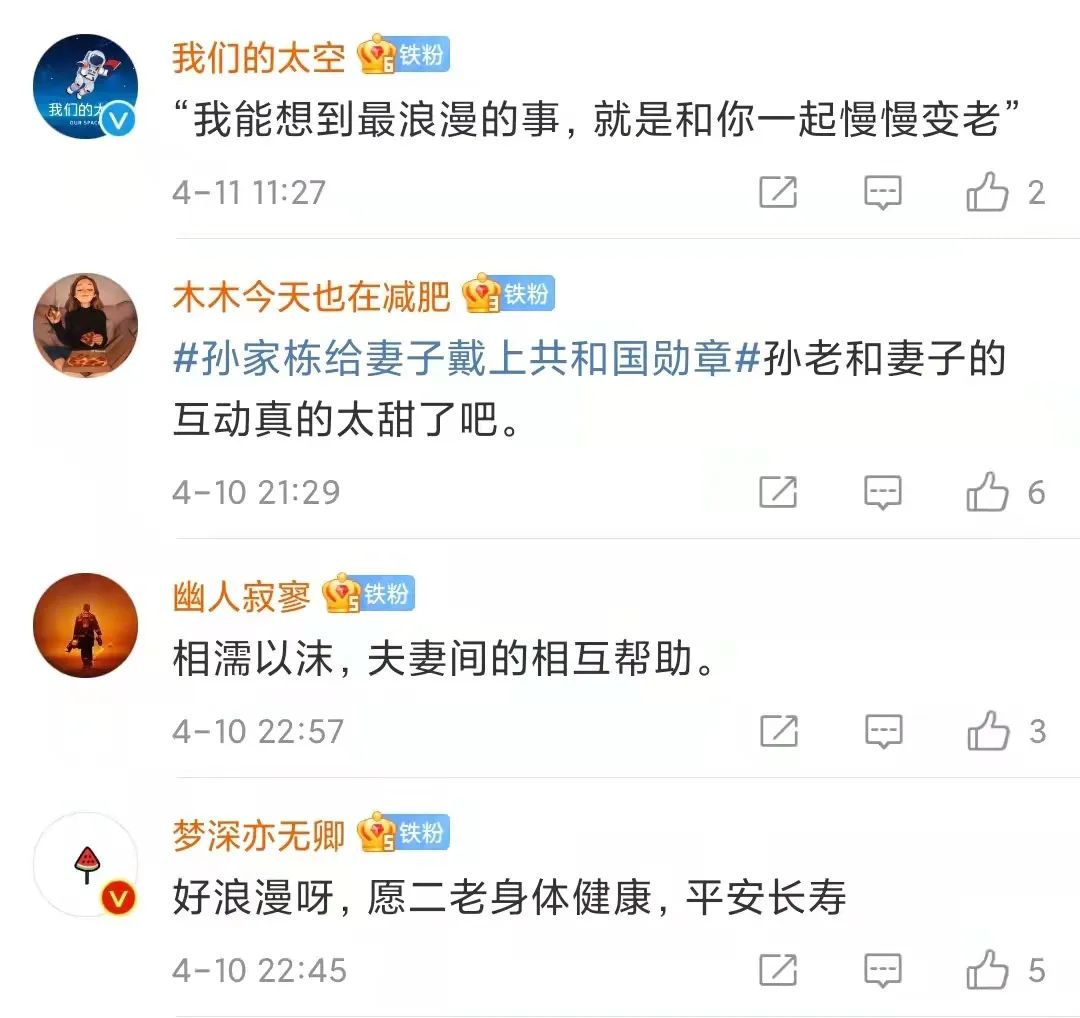The width and height of the screenshot is (1080, 1018).
Task: Like the comment by 幽人寂寥
Action: (987, 731)
